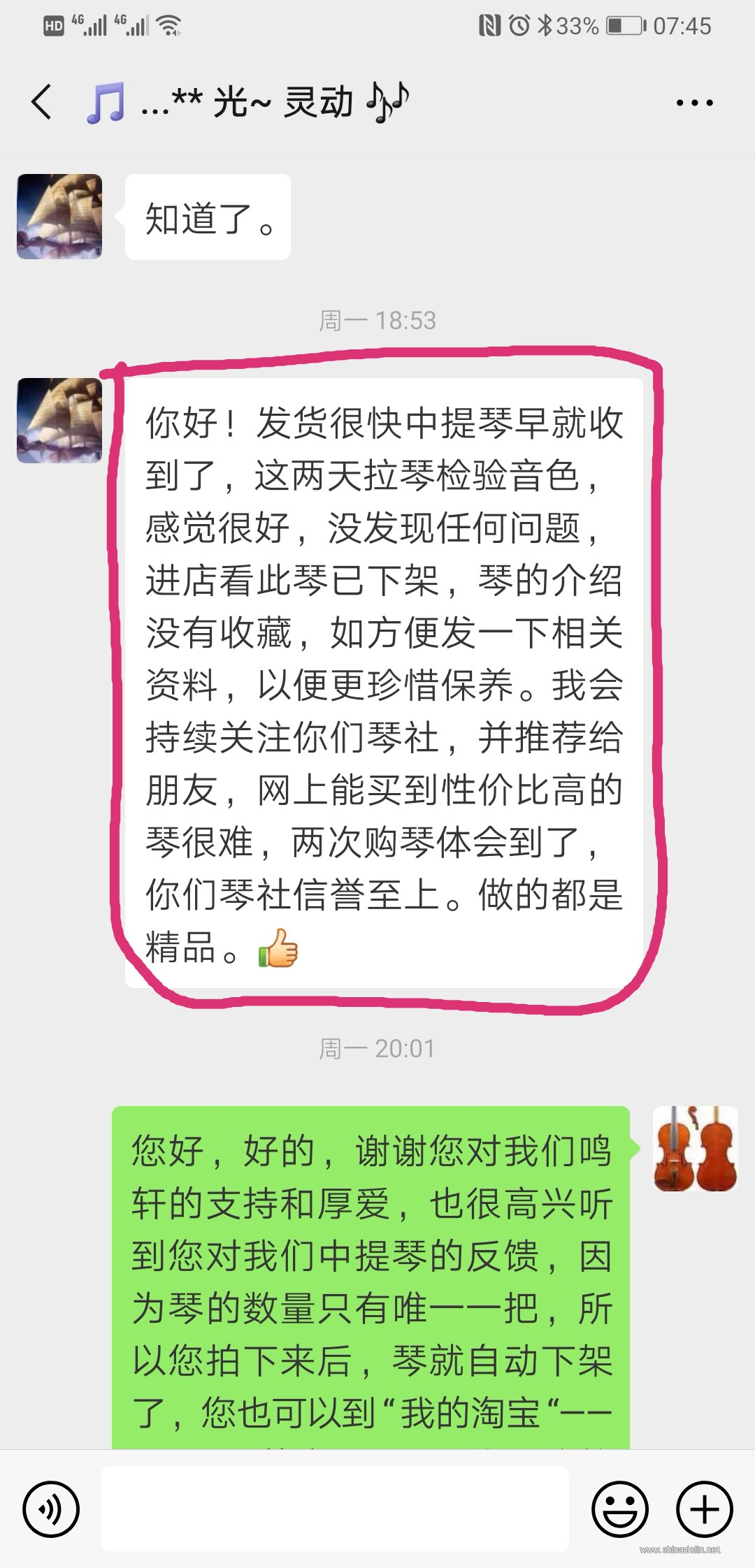Screen dimensions: 755x1568
Task: Go back to the chat list
Action: pyautogui.click(x=42, y=102)
